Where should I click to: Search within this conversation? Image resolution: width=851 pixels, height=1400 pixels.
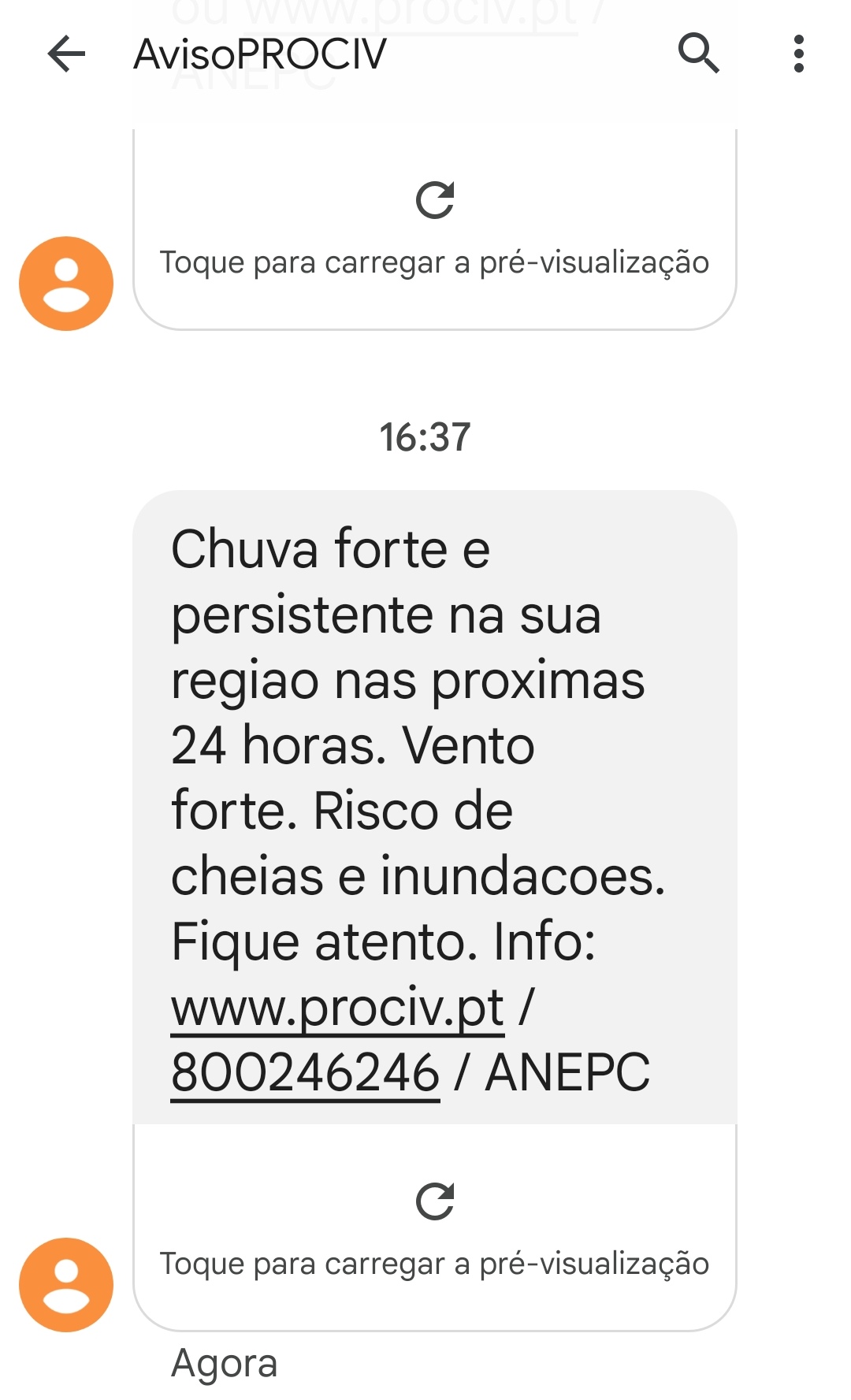(x=698, y=54)
